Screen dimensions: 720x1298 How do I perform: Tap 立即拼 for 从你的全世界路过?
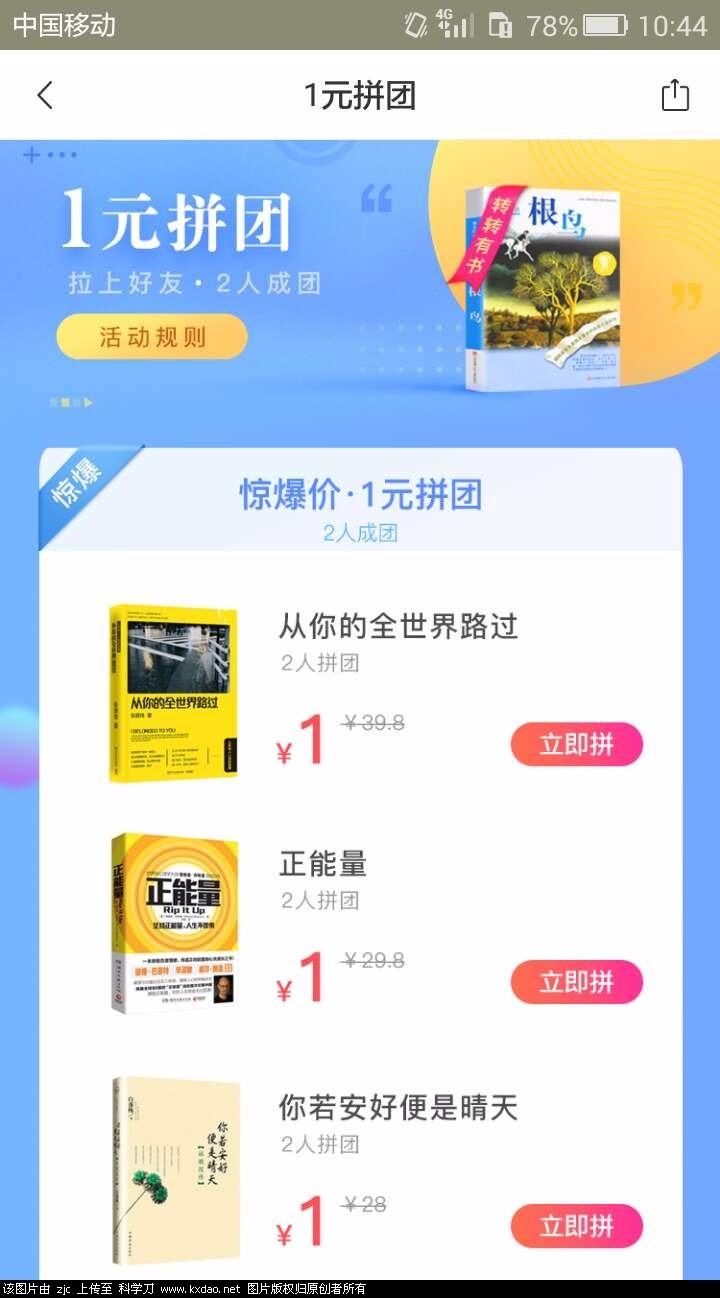point(577,744)
